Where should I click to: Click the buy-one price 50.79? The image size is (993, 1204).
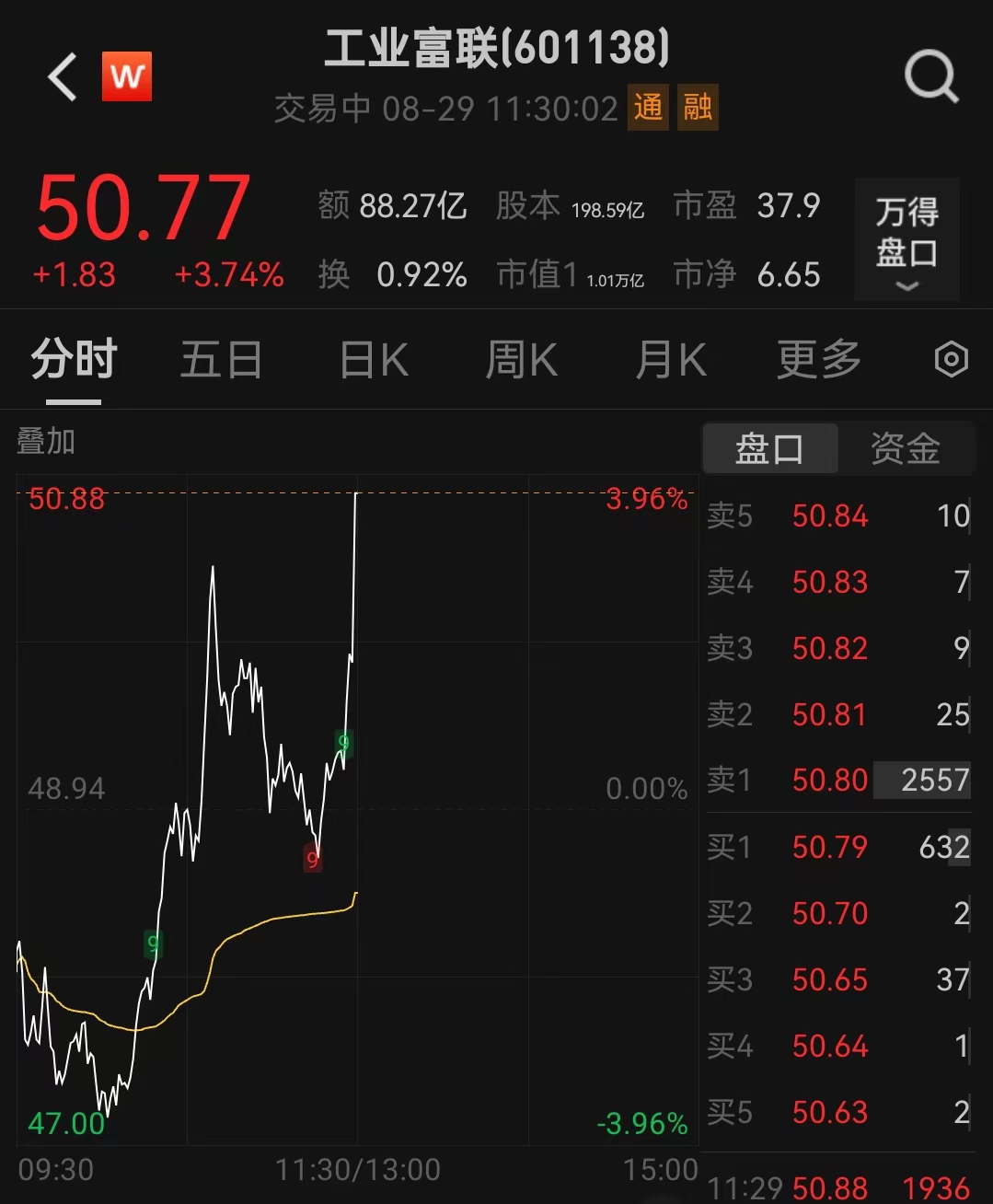coord(829,846)
